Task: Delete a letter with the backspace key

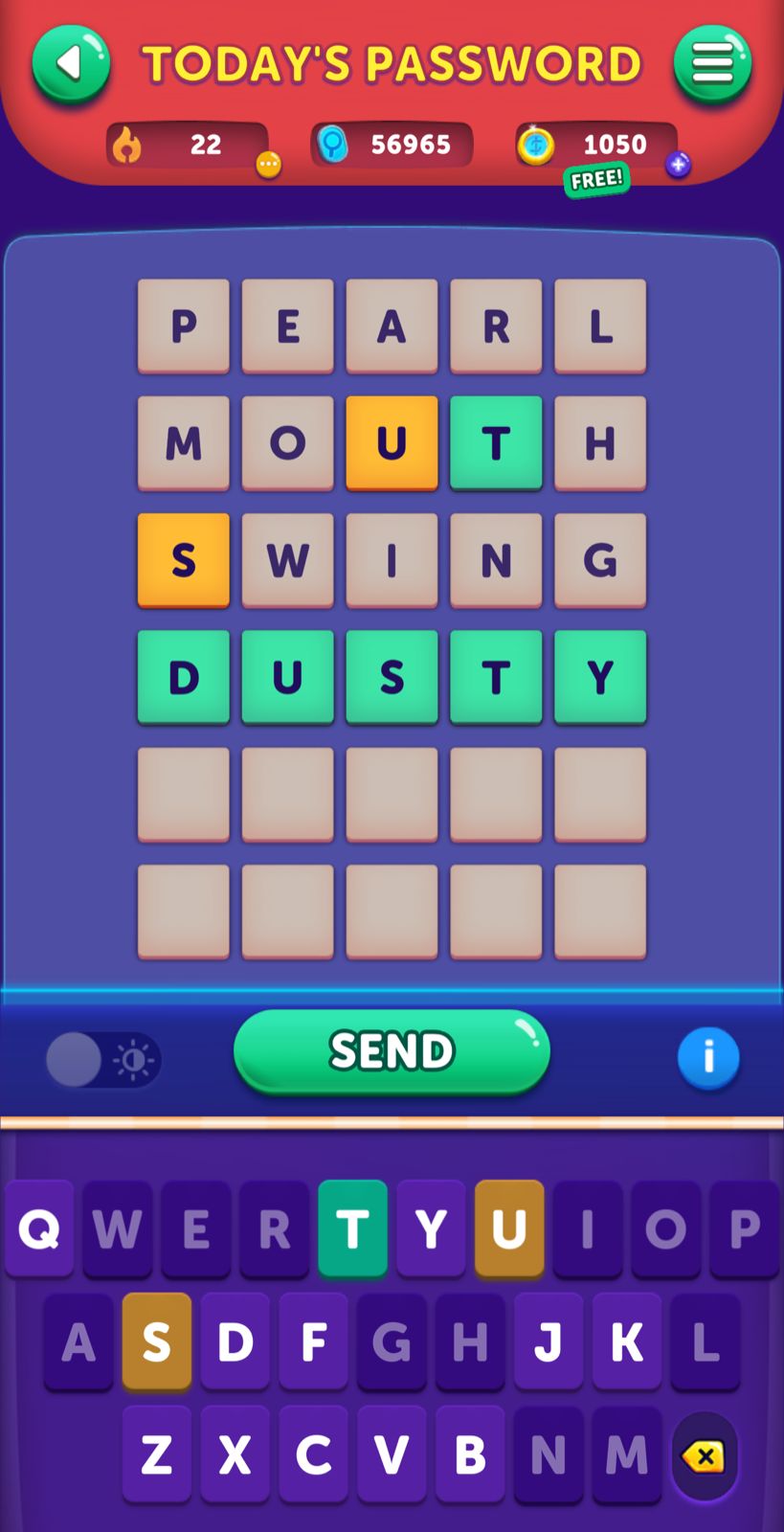Action: pyautogui.click(x=705, y=1456)
